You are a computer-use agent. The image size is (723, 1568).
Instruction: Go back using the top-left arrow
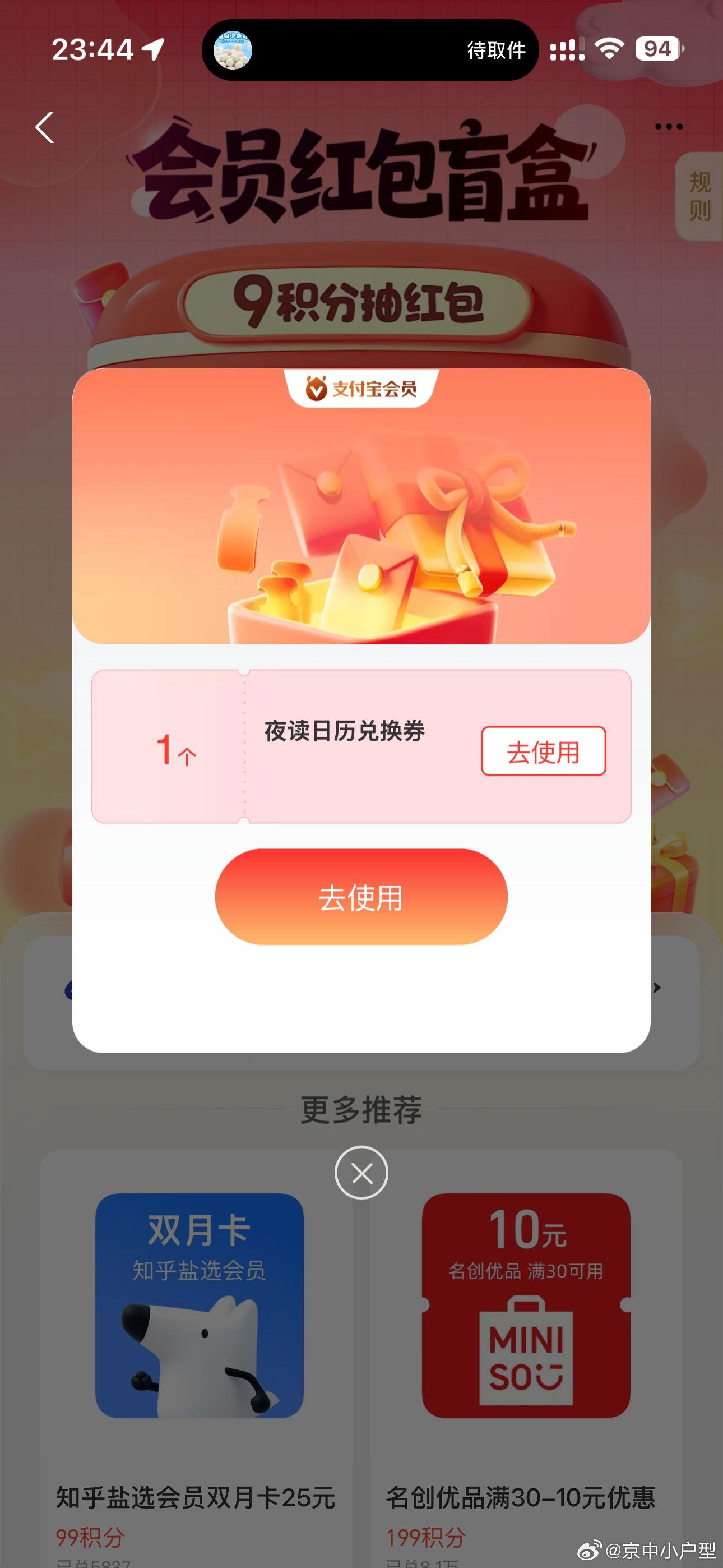pos(45,127)
